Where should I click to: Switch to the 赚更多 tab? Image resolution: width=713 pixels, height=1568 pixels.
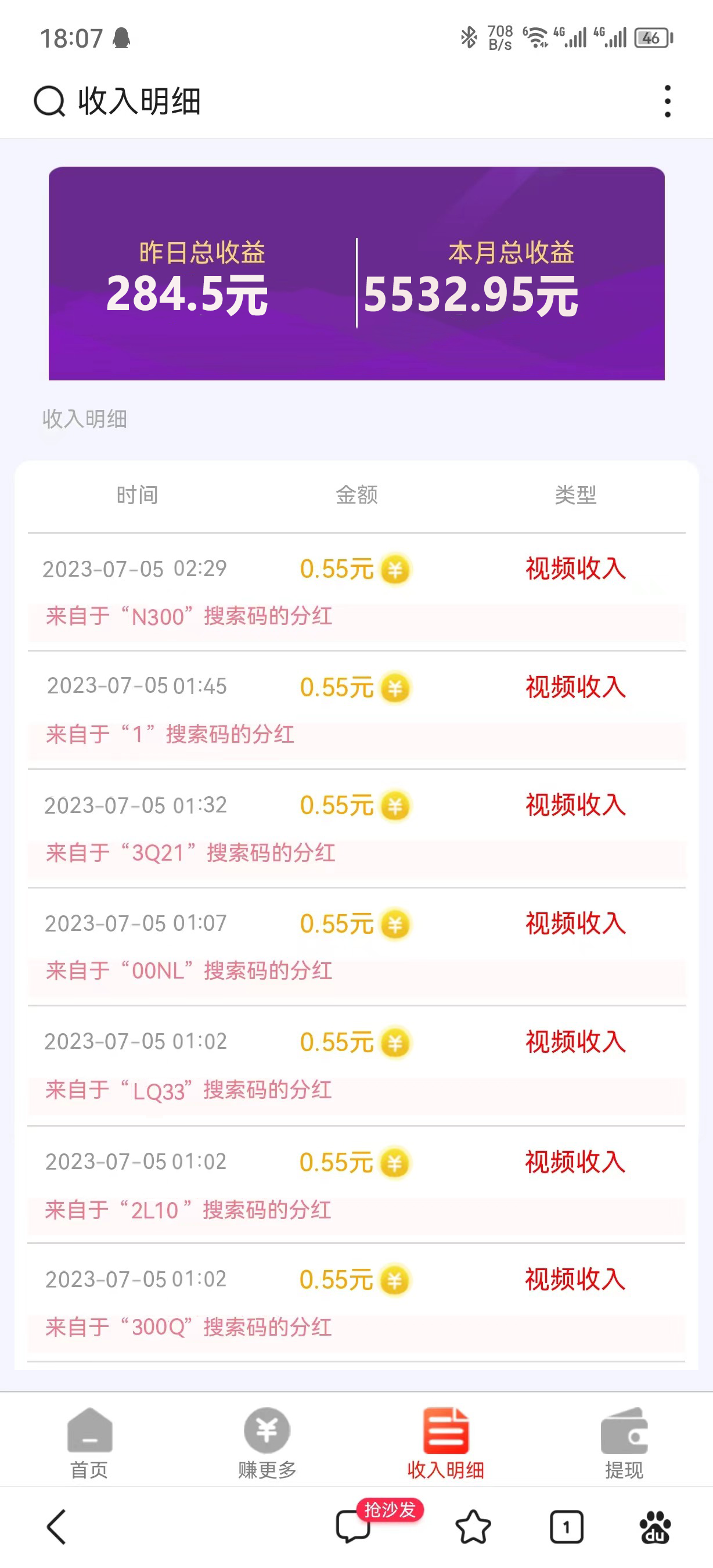pos(266,1455)
